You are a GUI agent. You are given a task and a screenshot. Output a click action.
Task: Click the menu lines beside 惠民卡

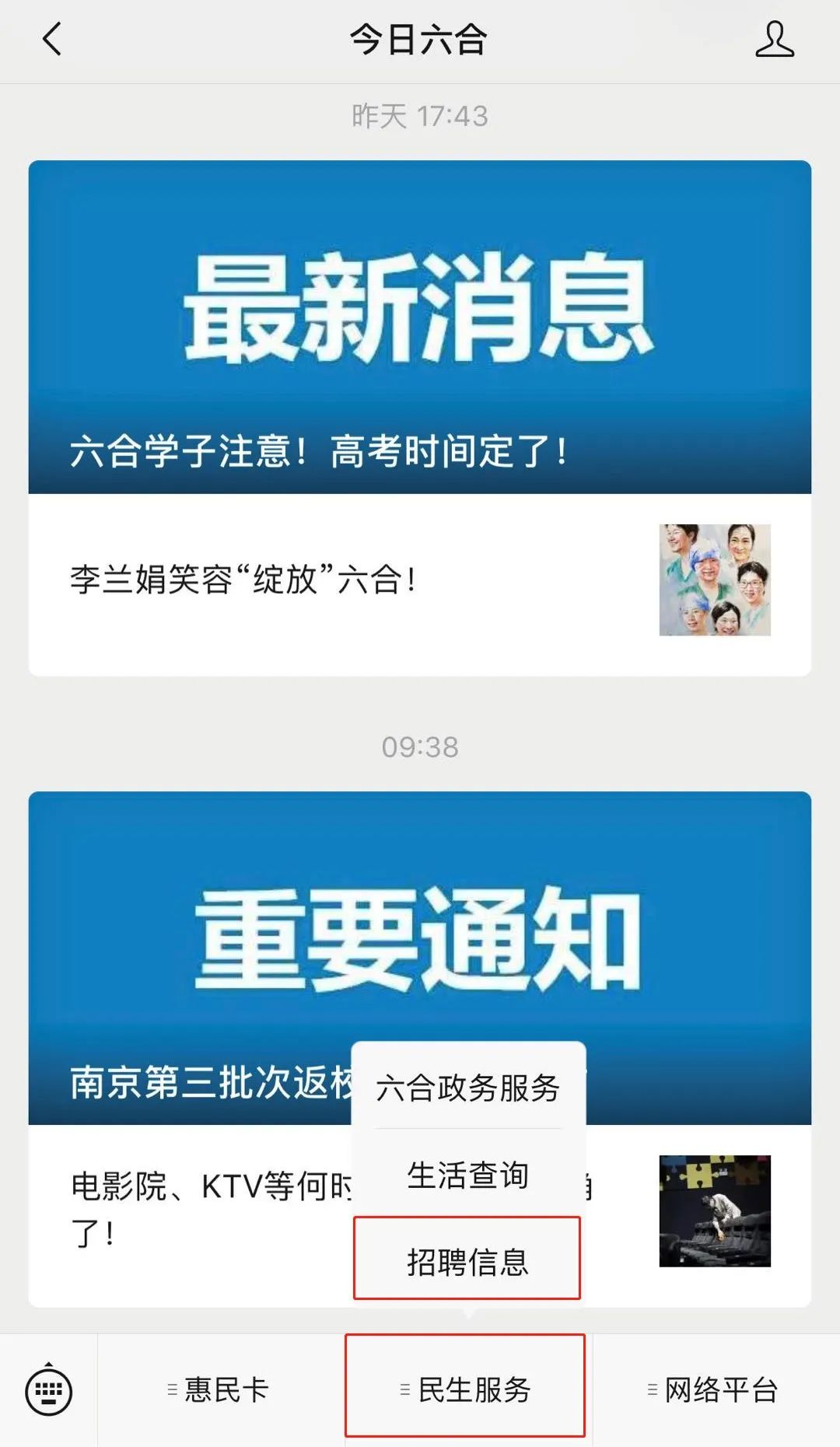point(173,1389)
